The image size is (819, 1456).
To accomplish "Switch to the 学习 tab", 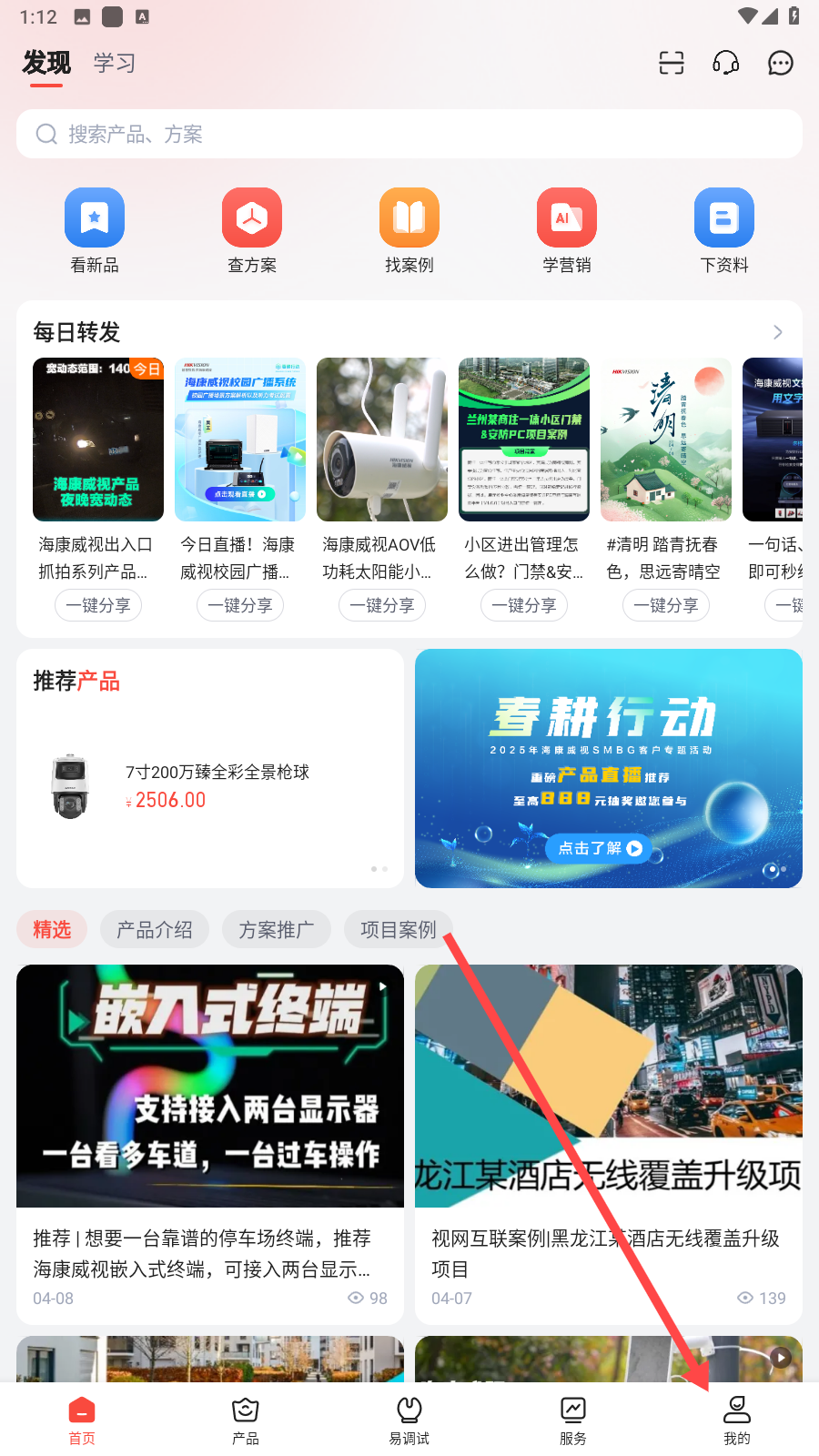I will (115, 63).
